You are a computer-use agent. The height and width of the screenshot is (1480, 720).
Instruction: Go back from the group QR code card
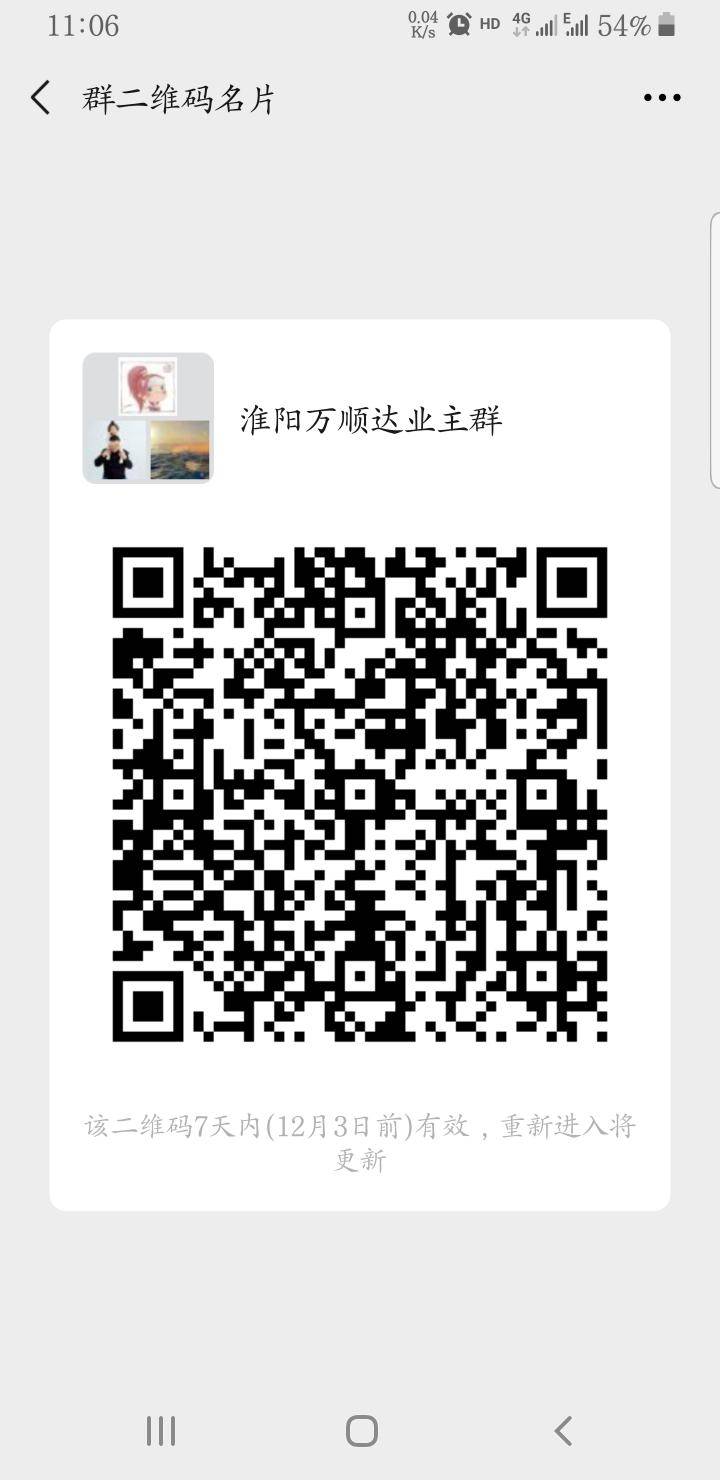(41, 98)
